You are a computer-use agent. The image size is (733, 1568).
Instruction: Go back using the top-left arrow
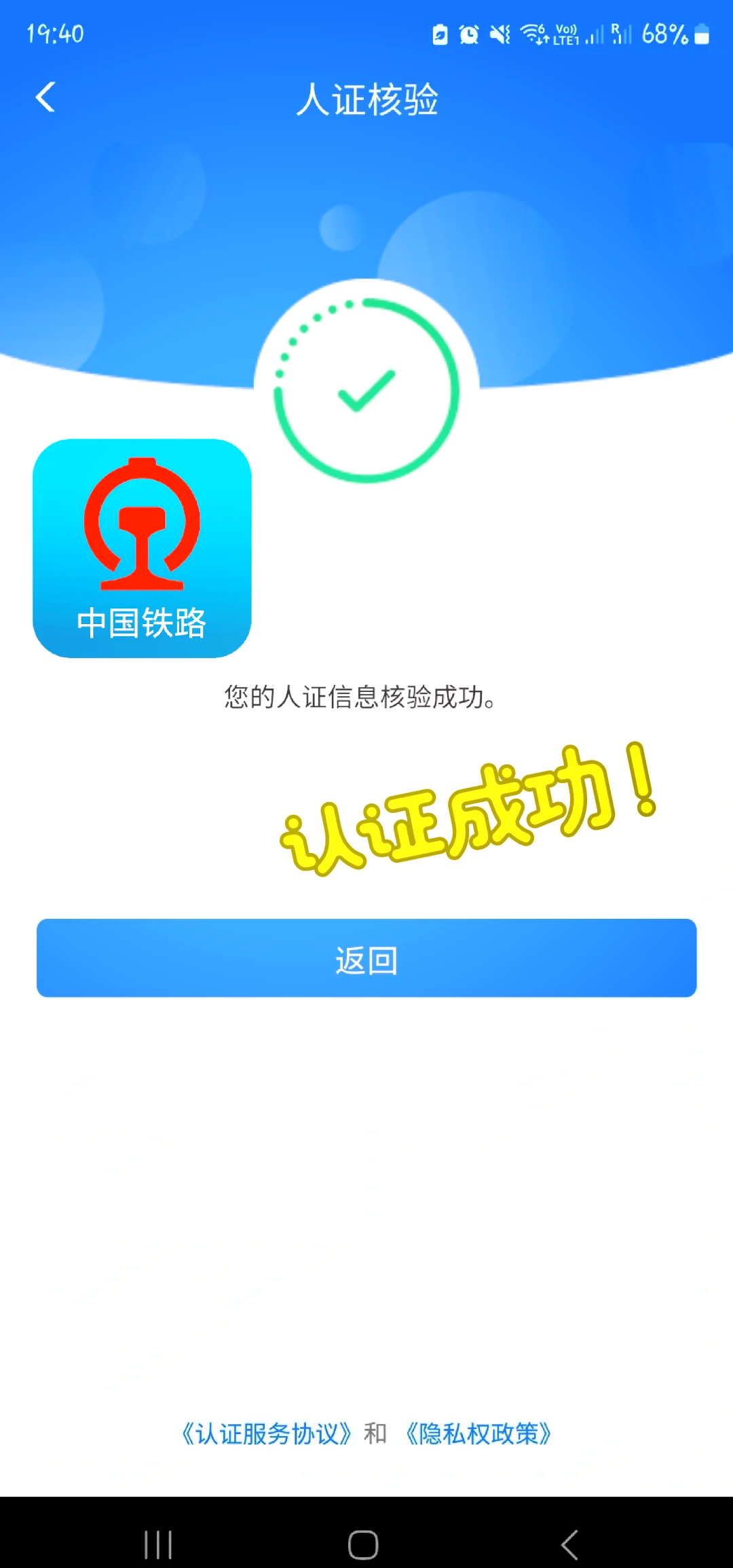45,97
